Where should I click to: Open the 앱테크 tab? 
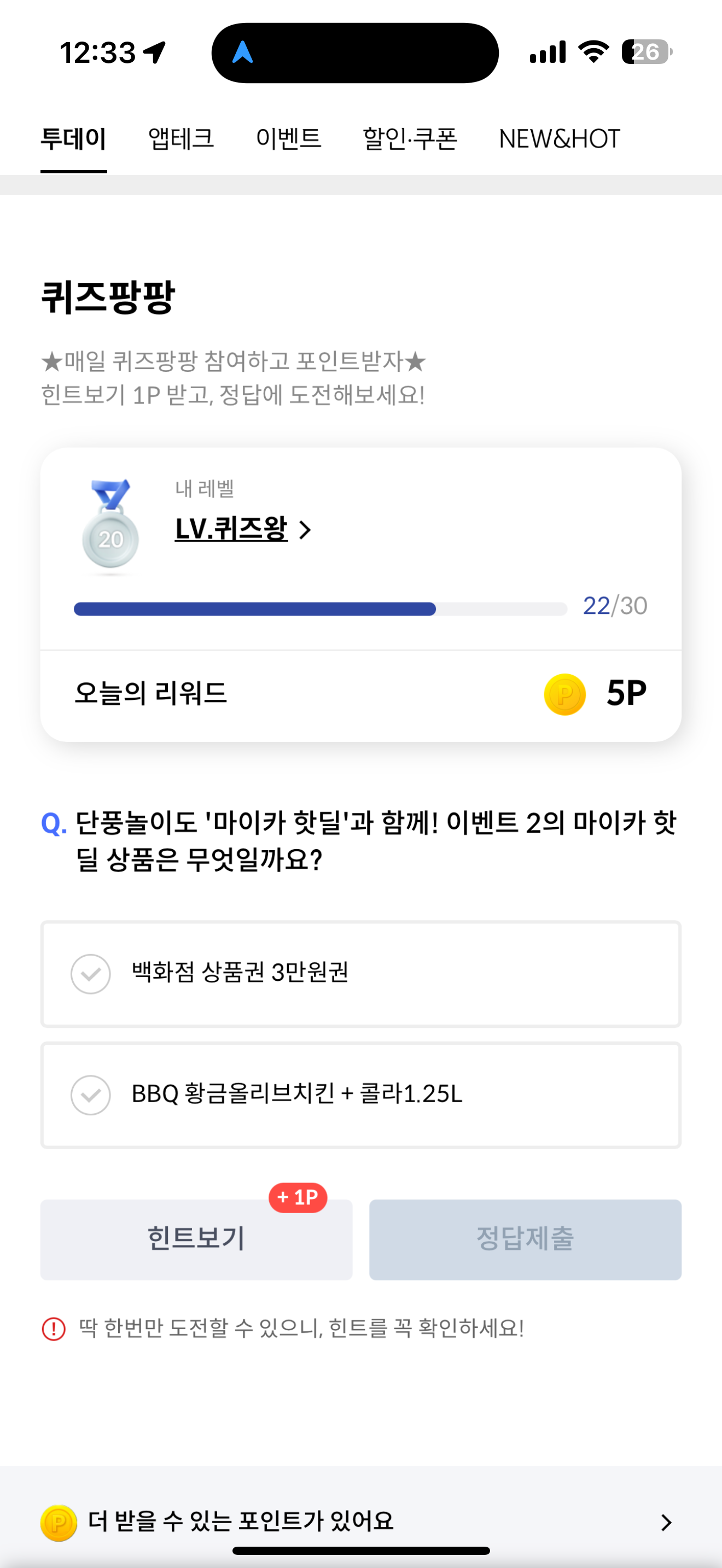click(181, 139)
